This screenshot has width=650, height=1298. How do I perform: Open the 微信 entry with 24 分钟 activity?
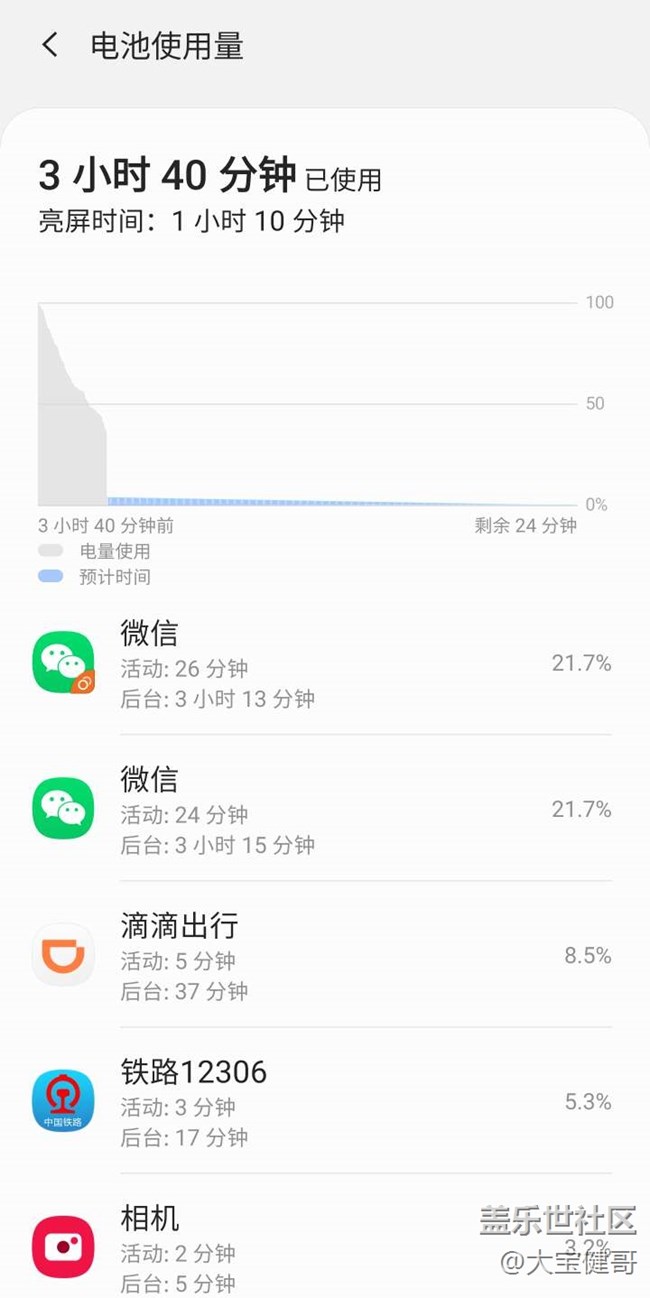(x=325, y=809)
